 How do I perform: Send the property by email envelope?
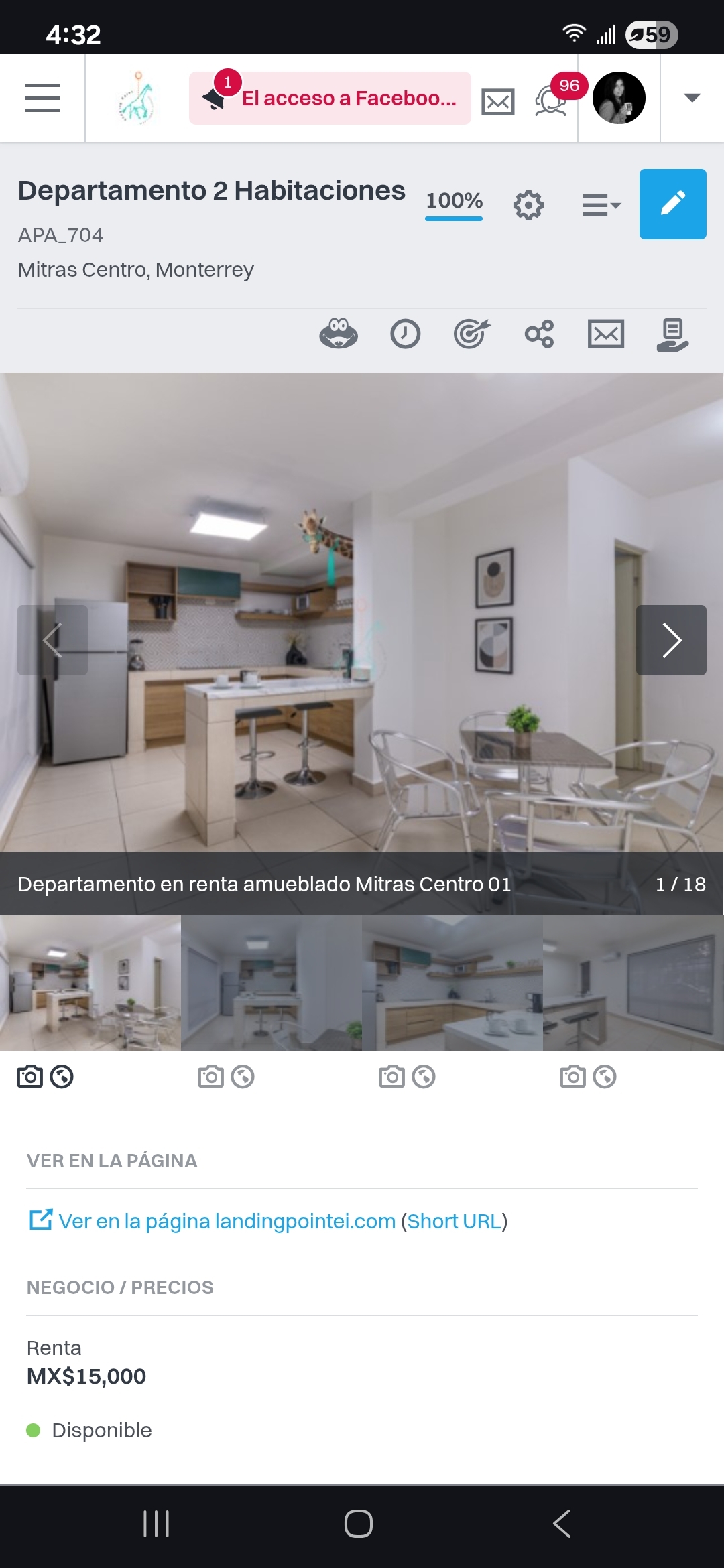point(606,334)
